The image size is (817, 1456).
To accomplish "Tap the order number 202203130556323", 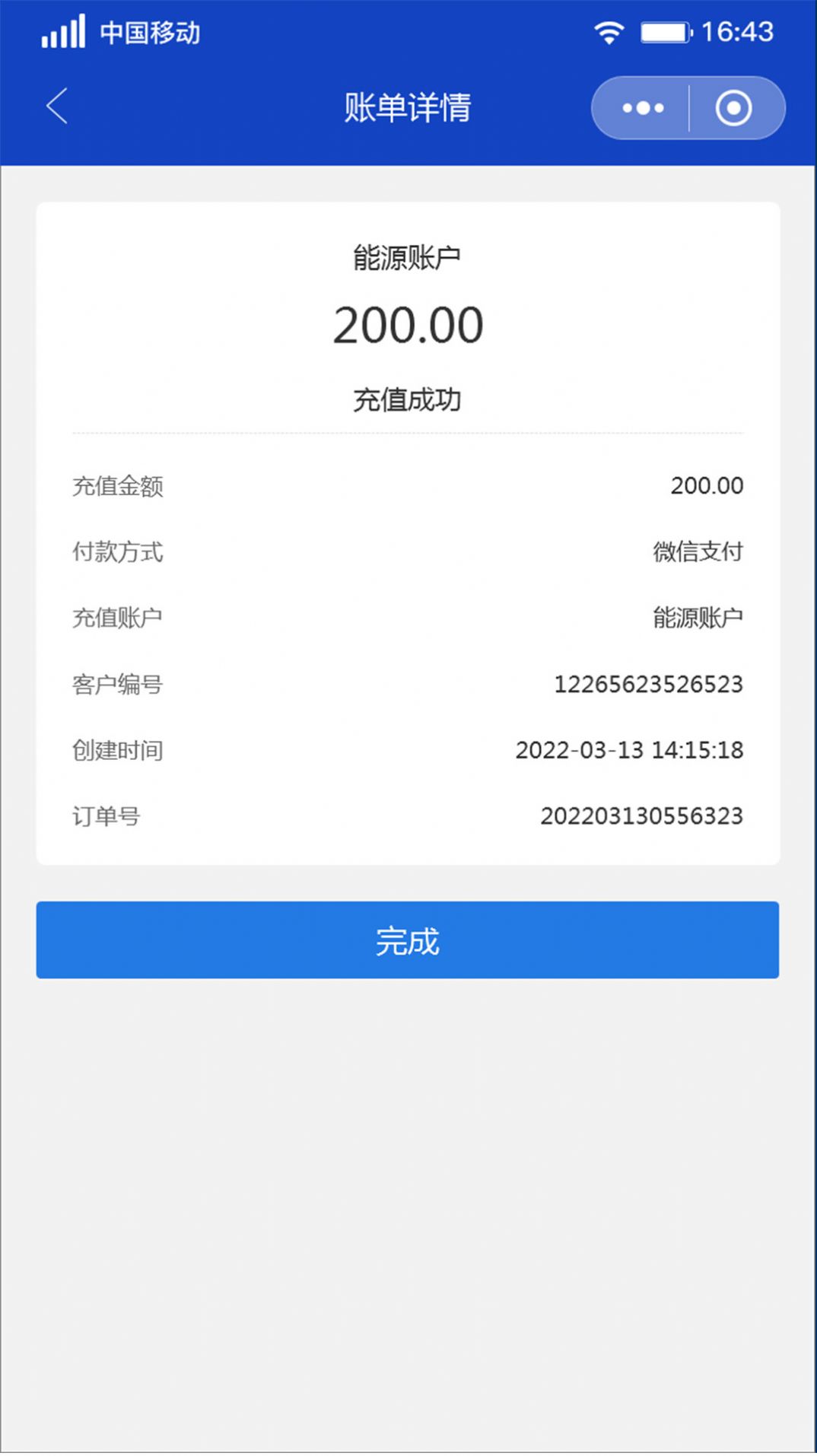I will pos(641,815).
